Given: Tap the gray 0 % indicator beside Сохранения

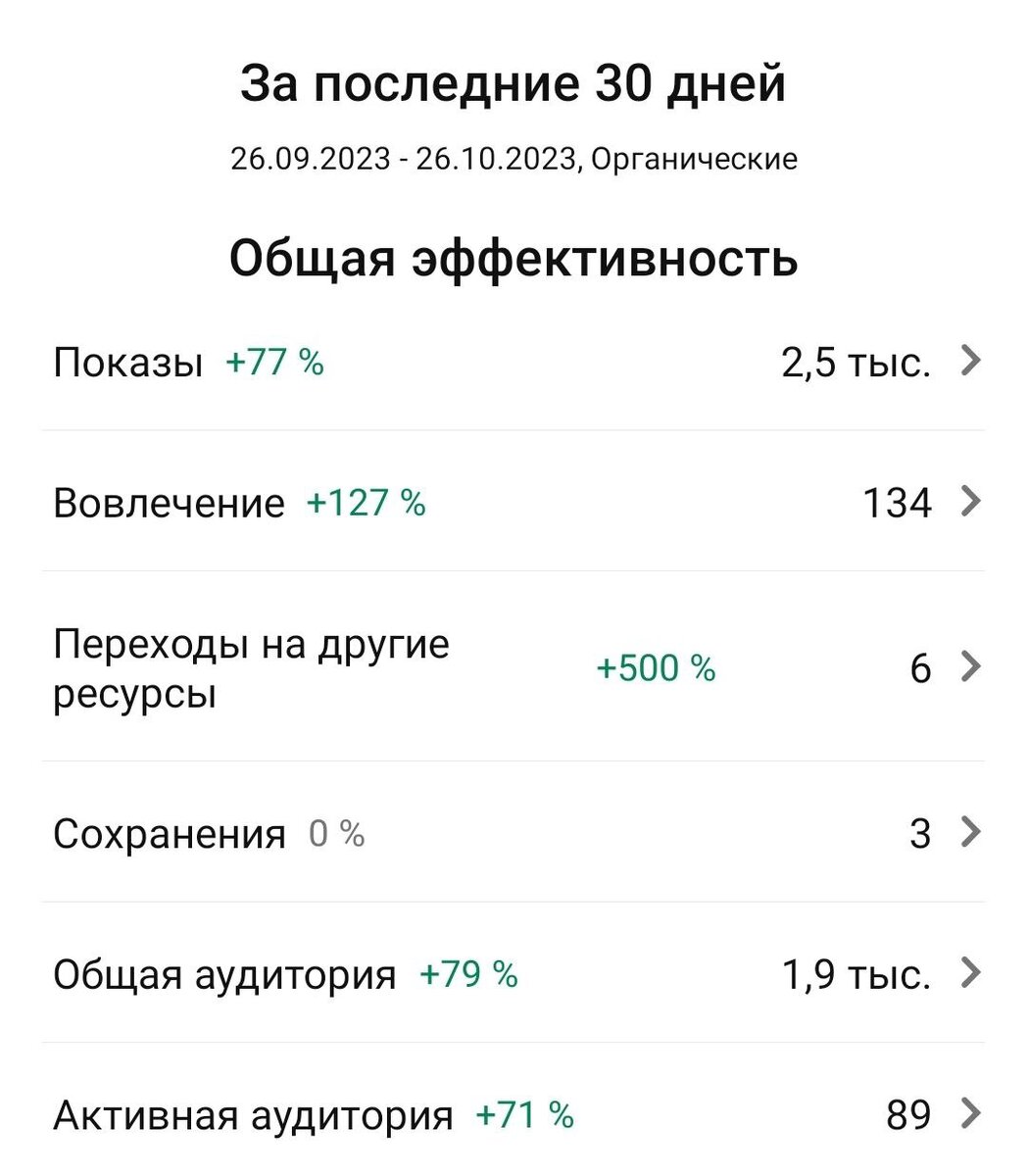Looking at the screenshot, I should click(335, 832).
